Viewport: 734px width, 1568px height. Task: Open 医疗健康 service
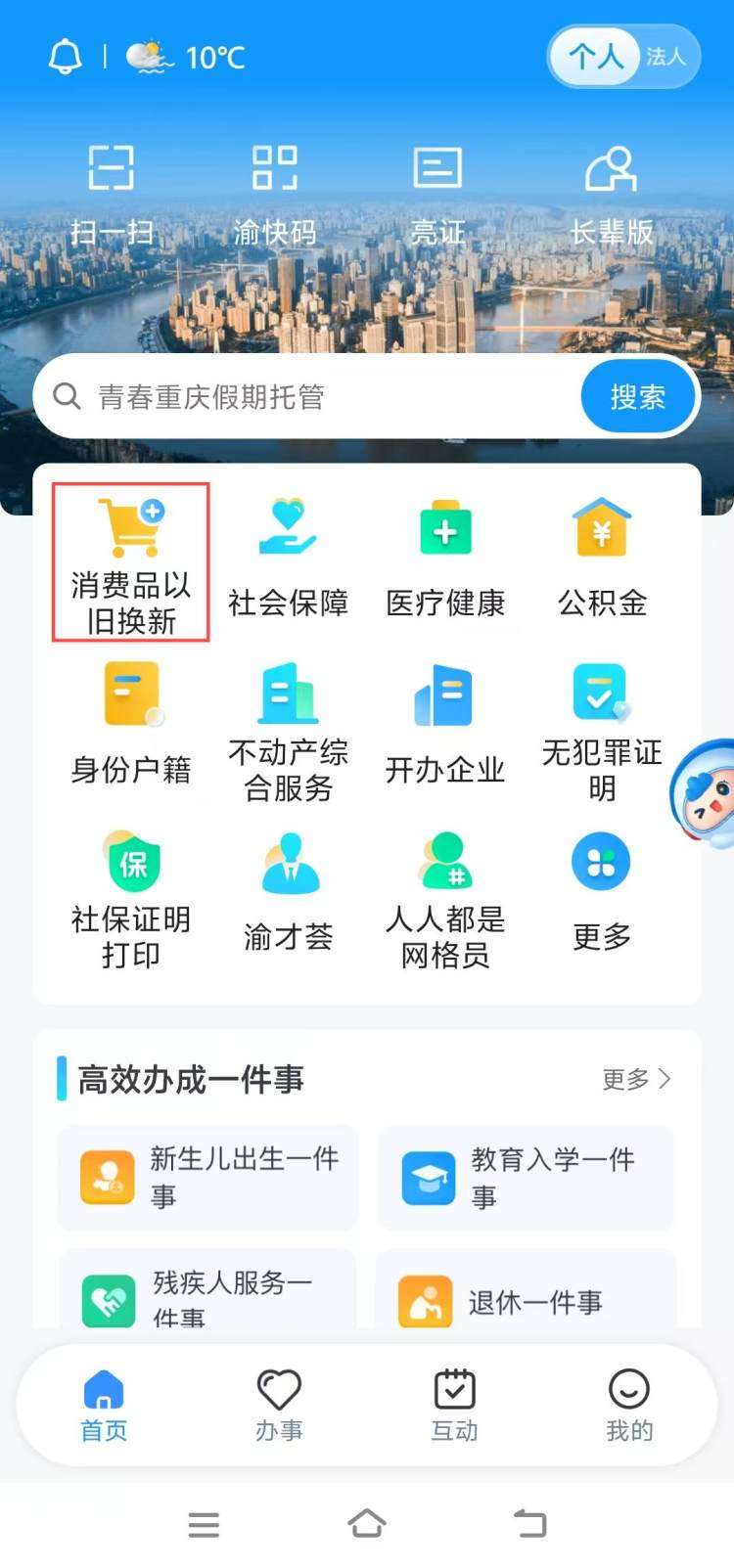pos(445,560)
